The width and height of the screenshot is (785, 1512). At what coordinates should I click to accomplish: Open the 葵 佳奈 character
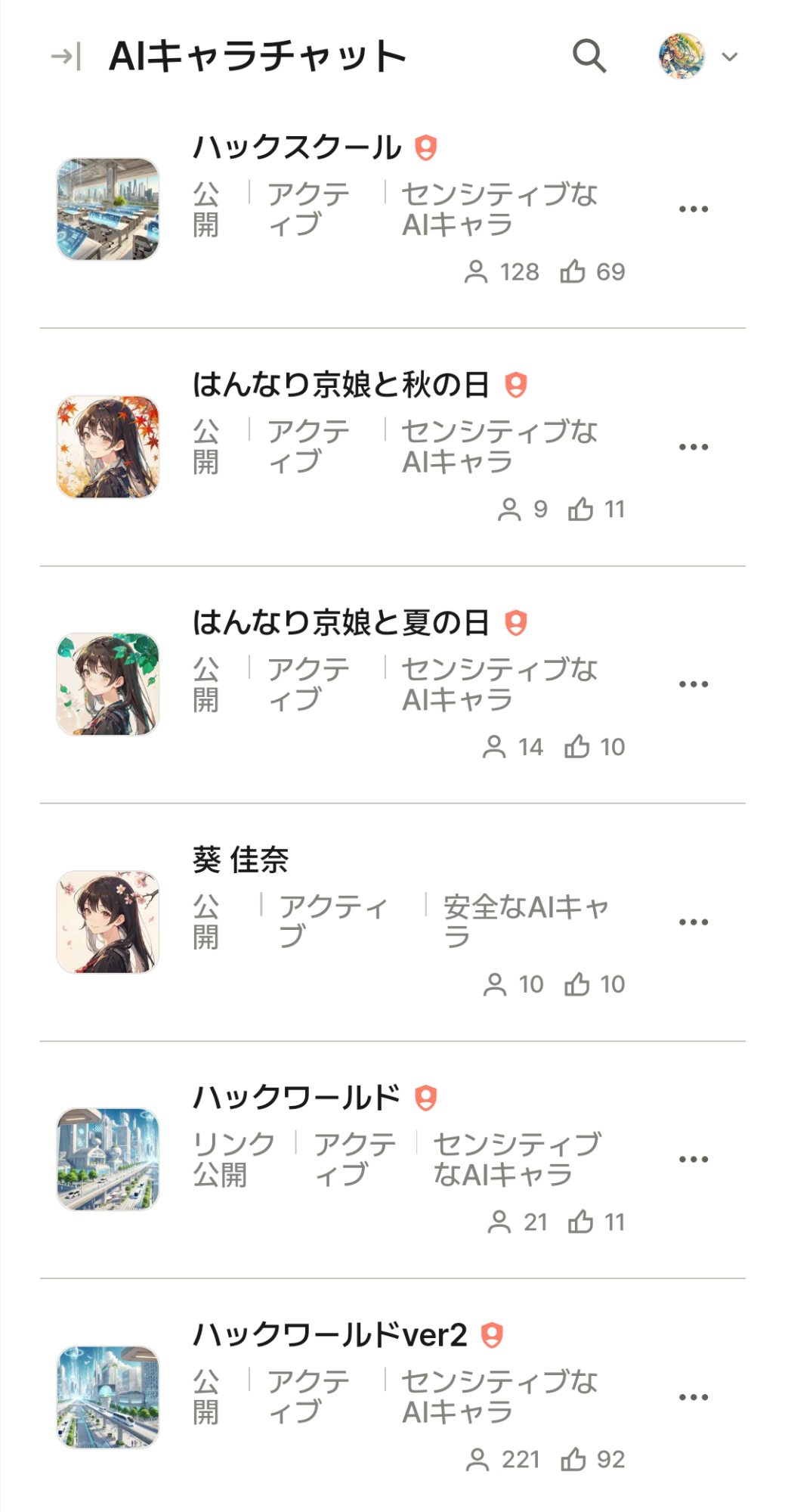(x=240, y=860)
